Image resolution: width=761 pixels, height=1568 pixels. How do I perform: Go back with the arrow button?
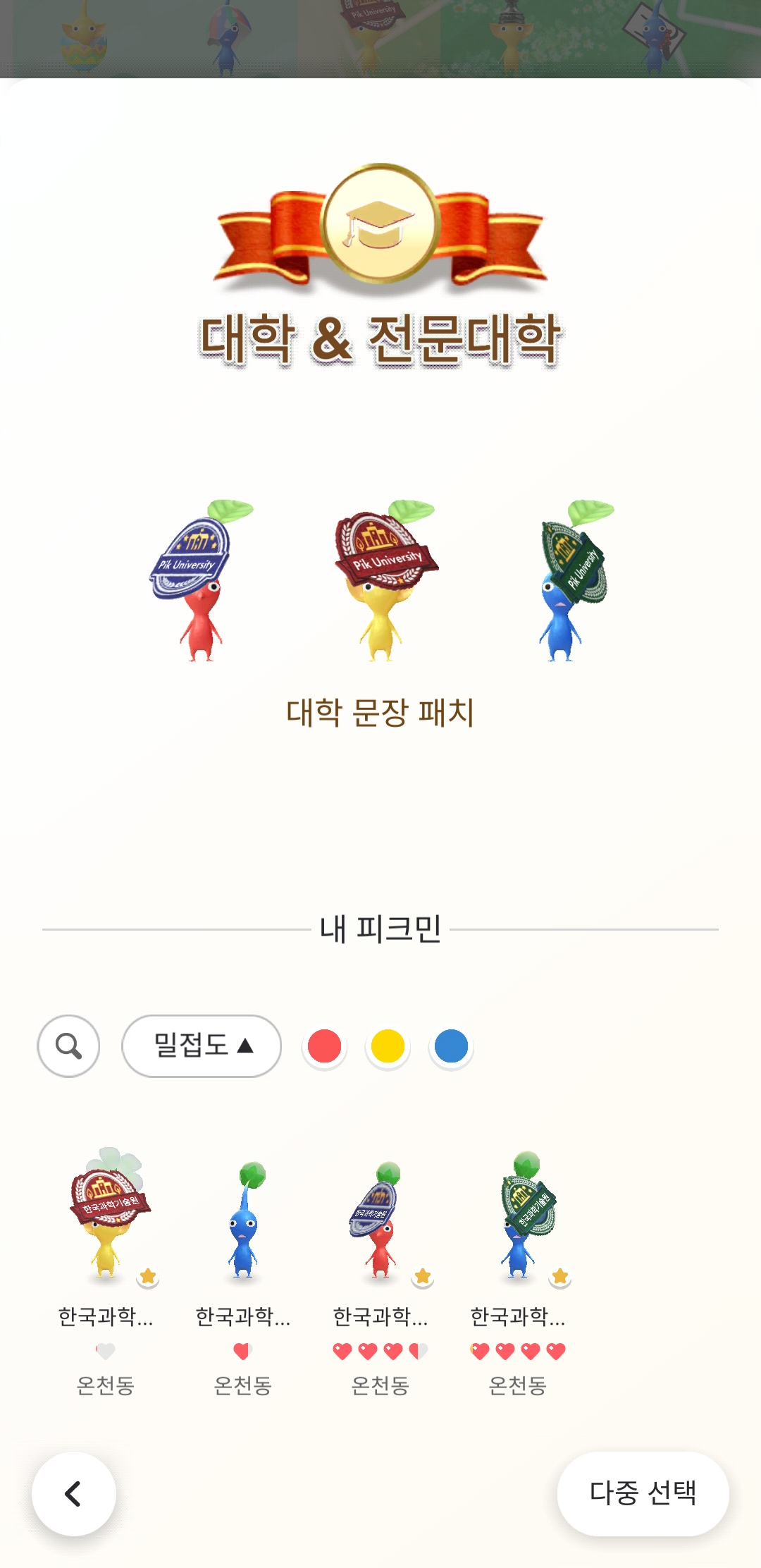74,1493
